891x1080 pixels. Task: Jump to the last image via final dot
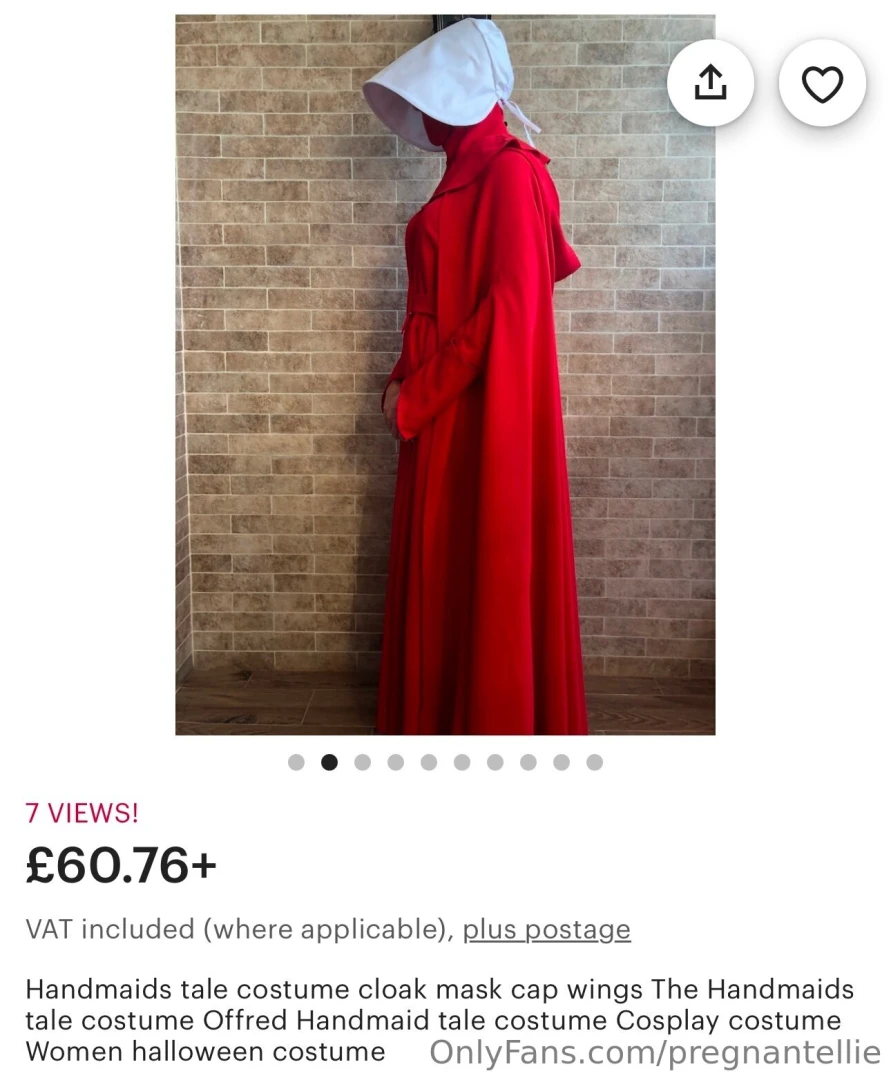click(x=595, y=762)
